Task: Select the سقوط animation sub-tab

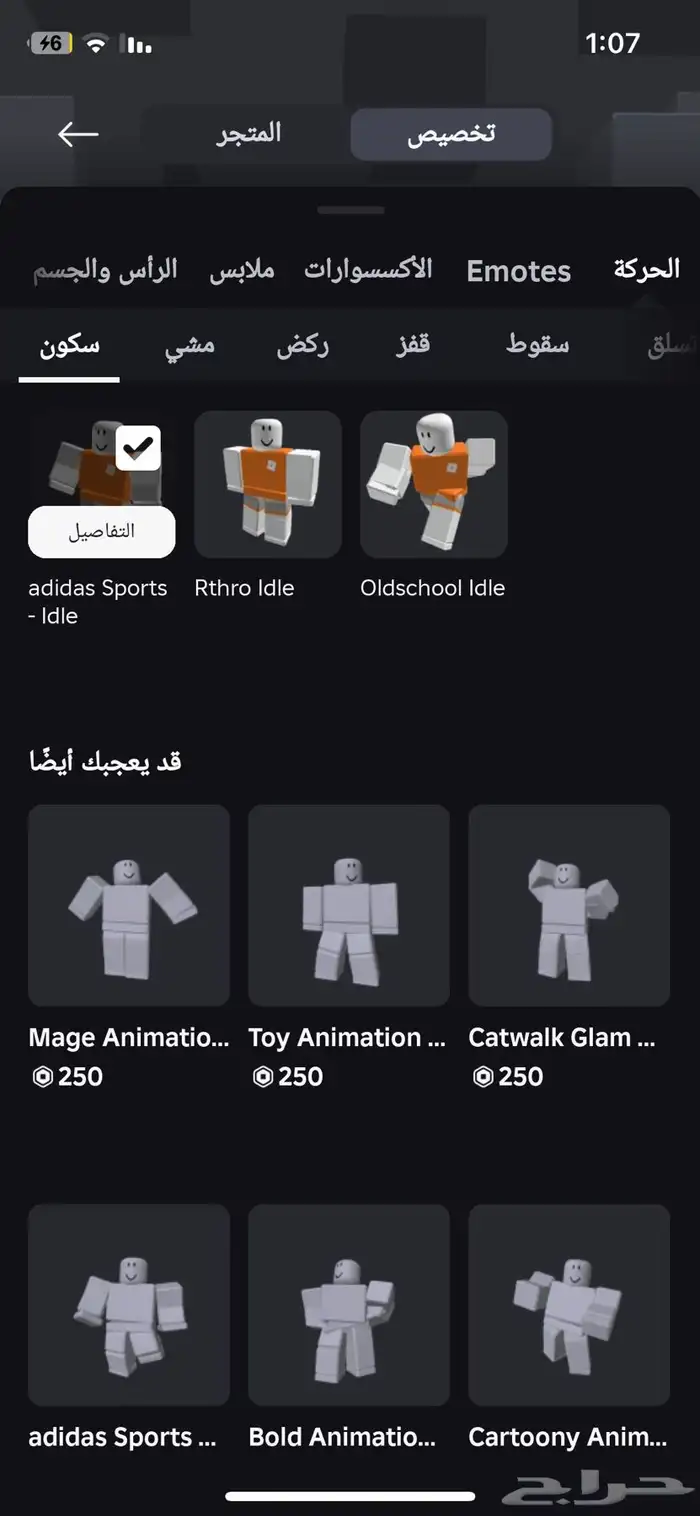Action: 537,346
